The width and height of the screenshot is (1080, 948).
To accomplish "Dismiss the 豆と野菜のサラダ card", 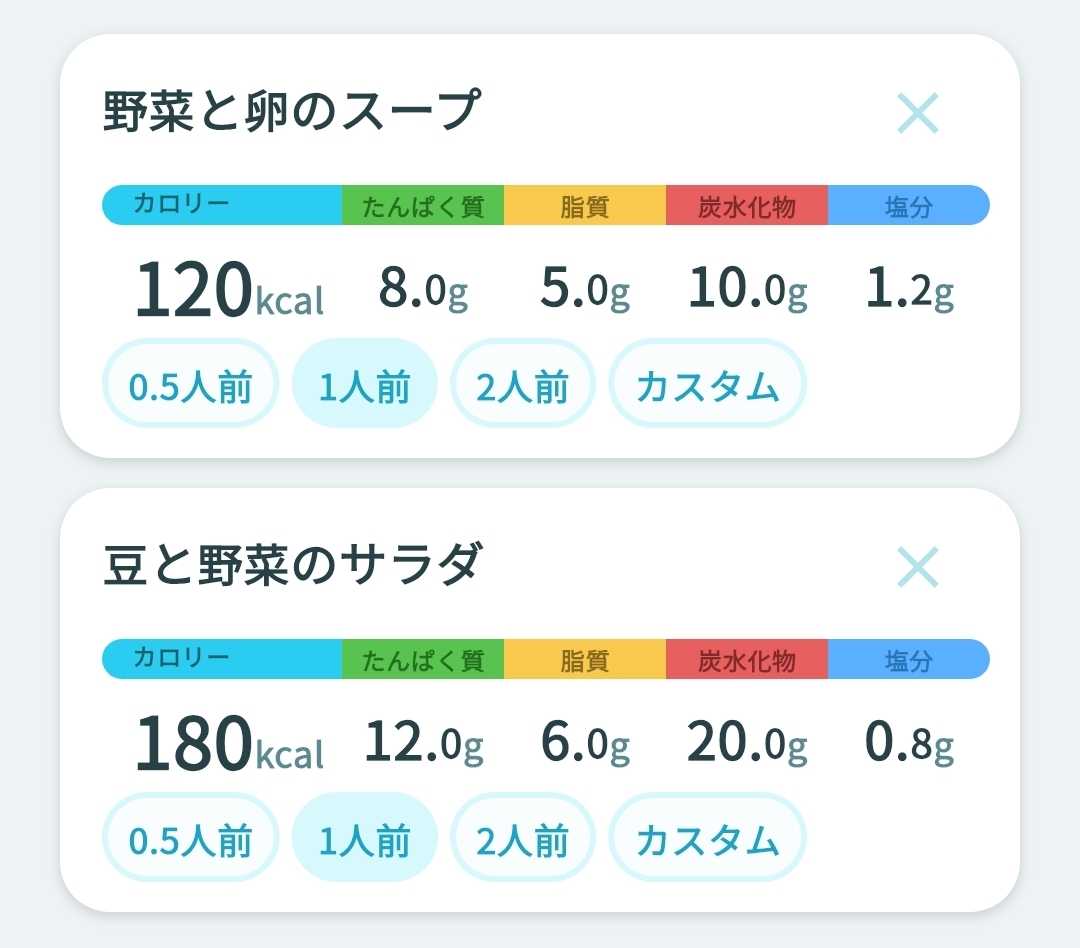I will point(917,567).
